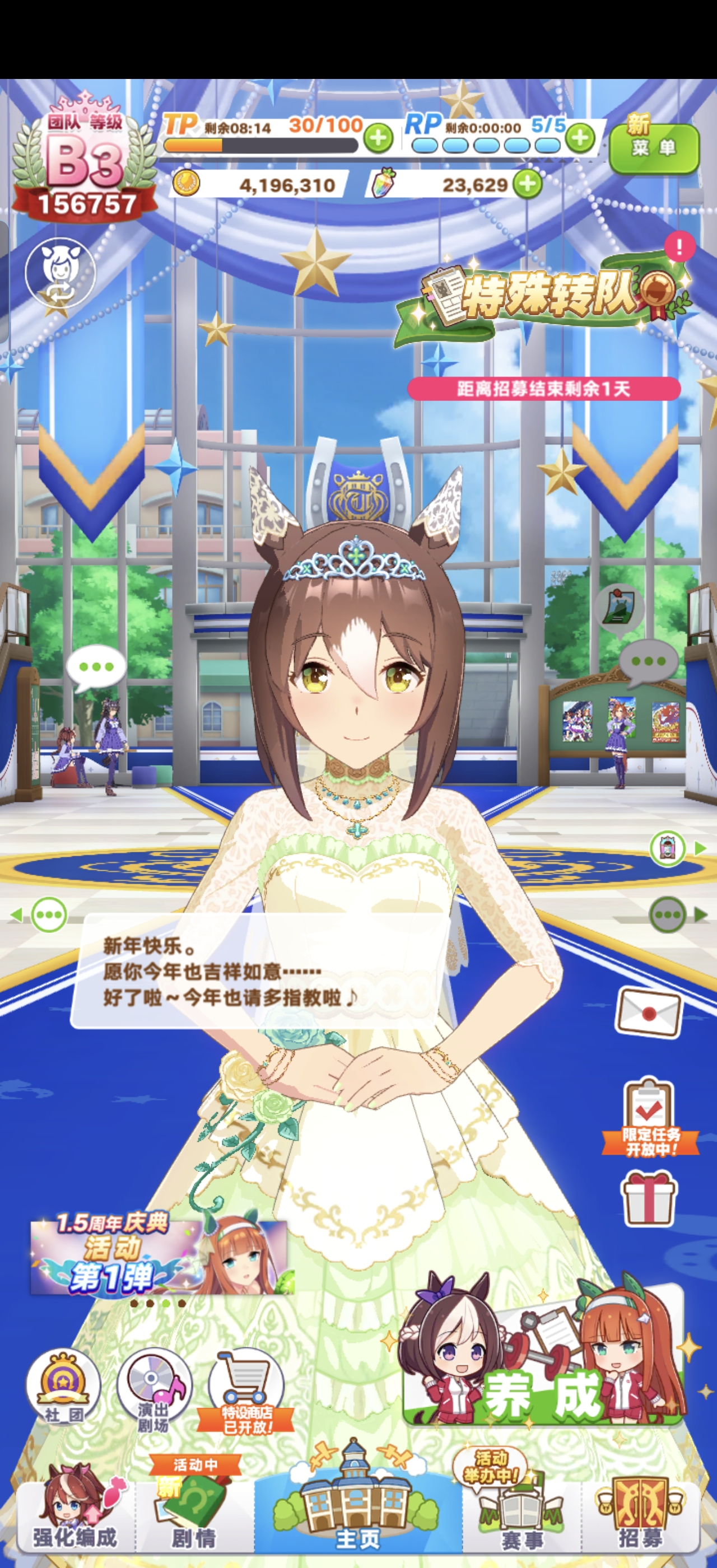Switch the home screen character
The image size is (717, 1568).
(59, 273)
